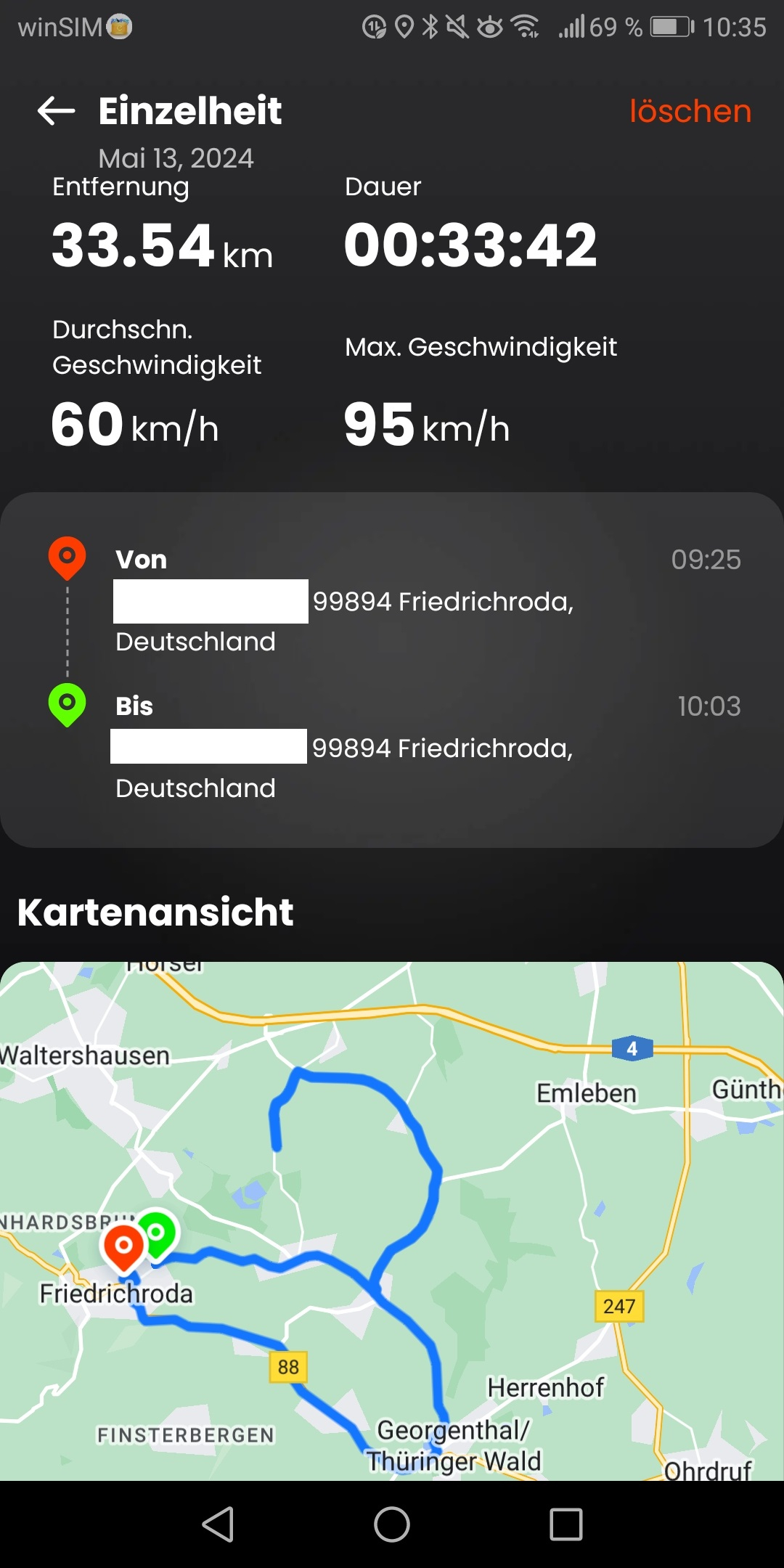The image size is (784, 1568).
Task: Open recent apps from the navigation bar
Action: pyautogui.click(x=566, y=1524)
